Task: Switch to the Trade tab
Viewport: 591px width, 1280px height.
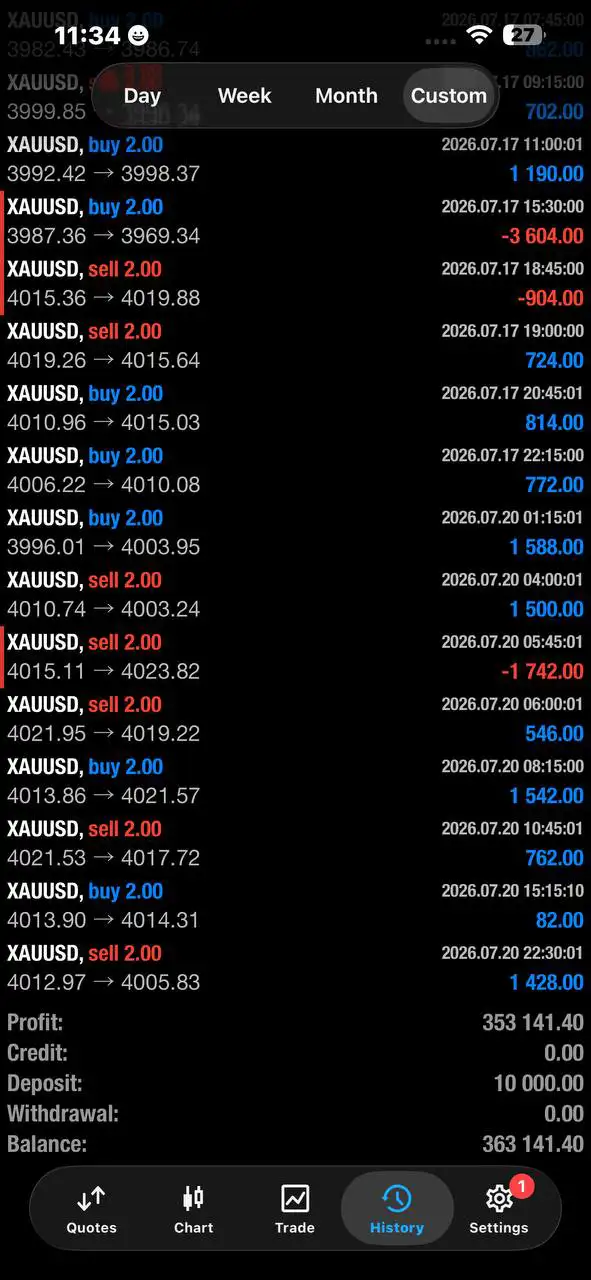Action: [x=295, y=1208]
